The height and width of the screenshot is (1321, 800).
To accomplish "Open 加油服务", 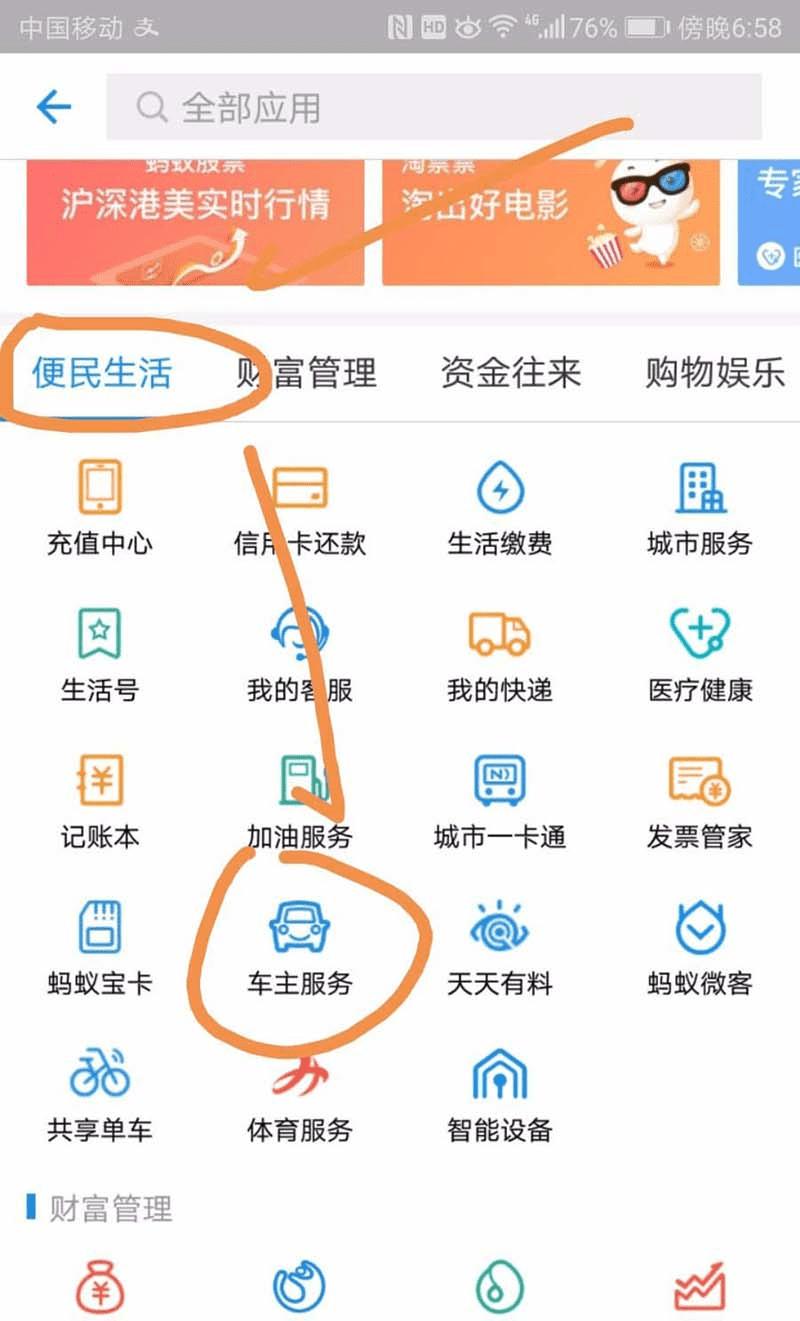I will tap(299, 800).
